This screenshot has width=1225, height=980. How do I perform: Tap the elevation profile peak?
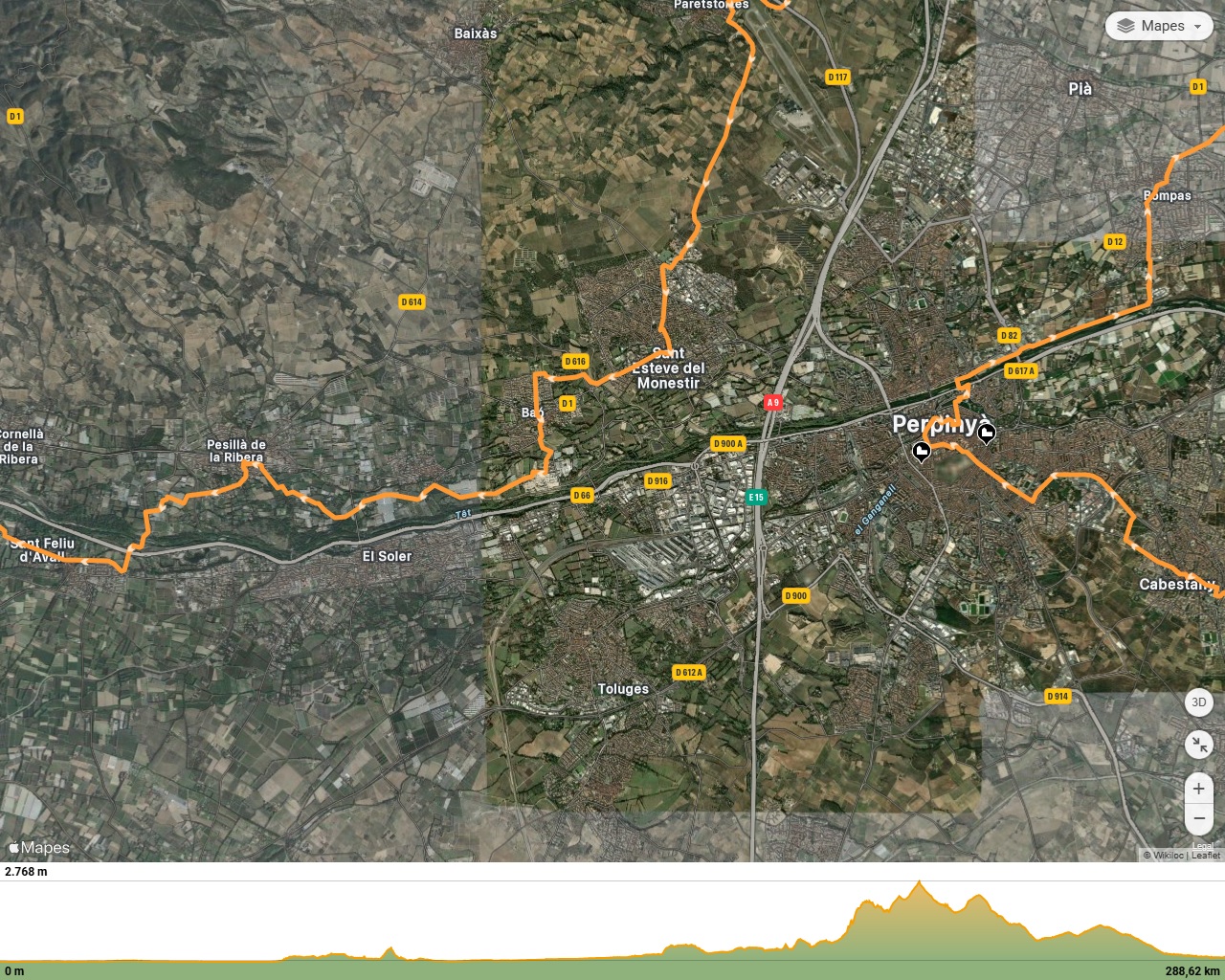tap(920, 883)
